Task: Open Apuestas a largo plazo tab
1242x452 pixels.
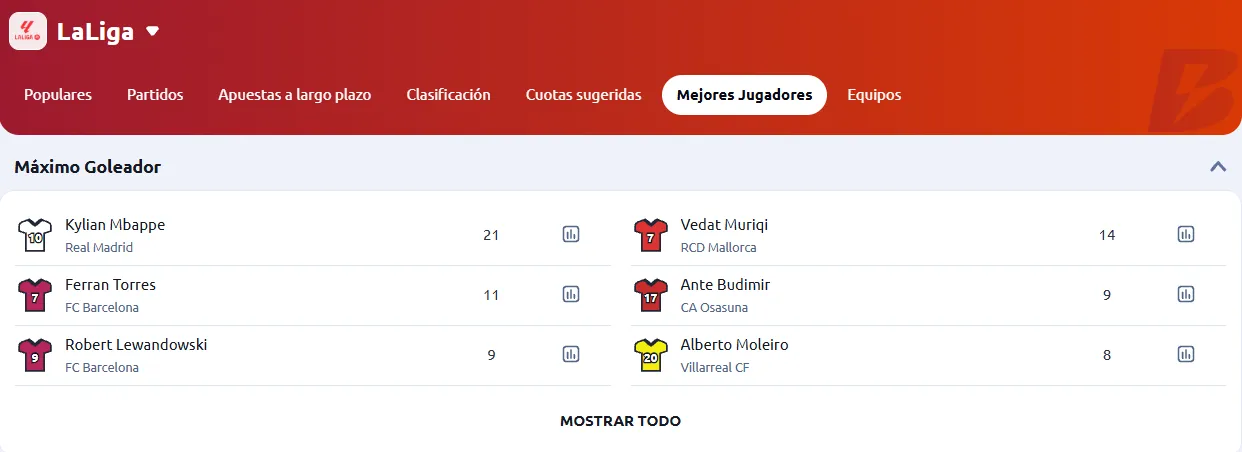Action: pos(295,95)
